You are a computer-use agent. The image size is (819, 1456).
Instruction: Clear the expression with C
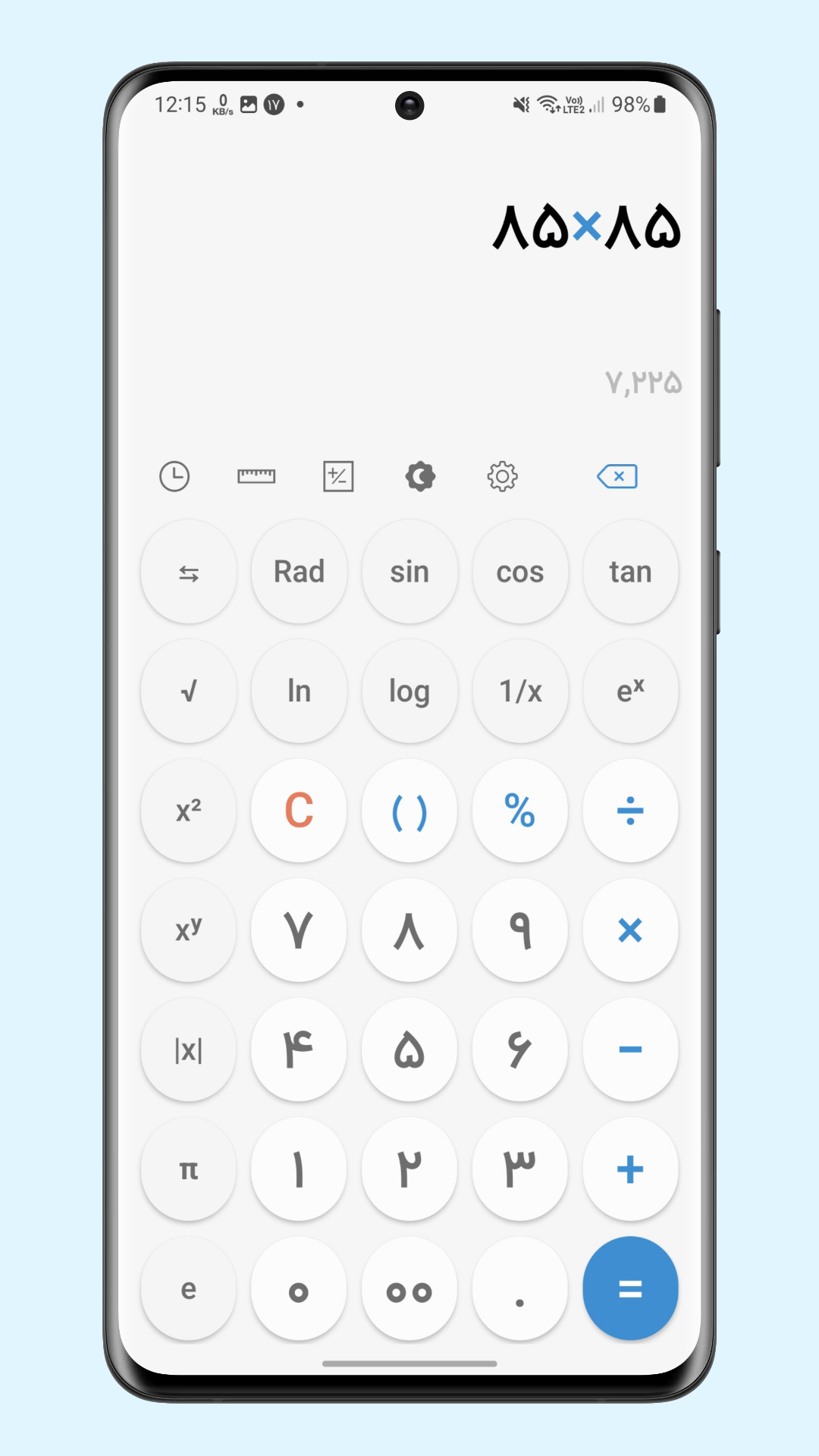299,811
